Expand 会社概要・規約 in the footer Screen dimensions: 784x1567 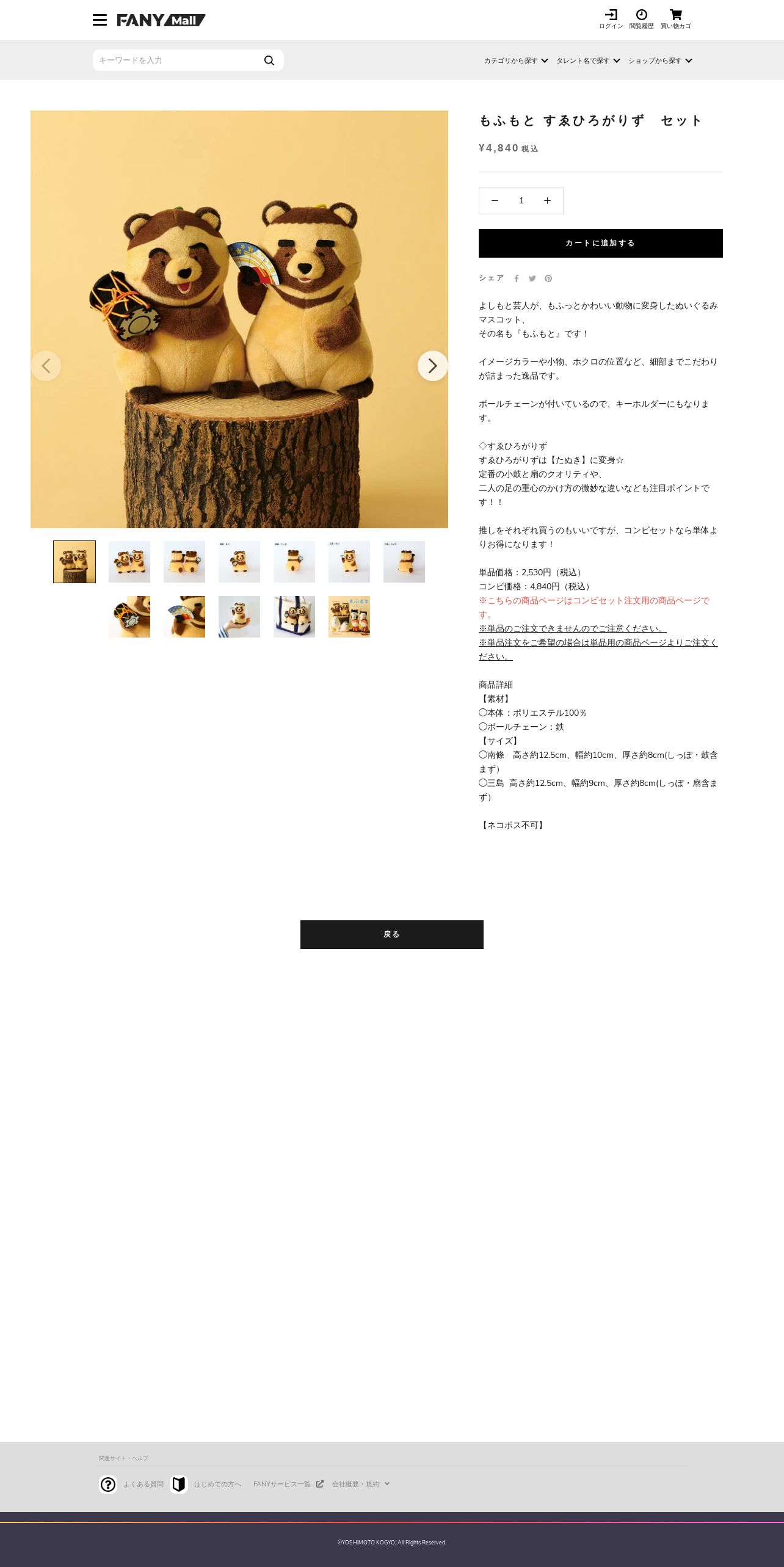(x=361, y=1484)
